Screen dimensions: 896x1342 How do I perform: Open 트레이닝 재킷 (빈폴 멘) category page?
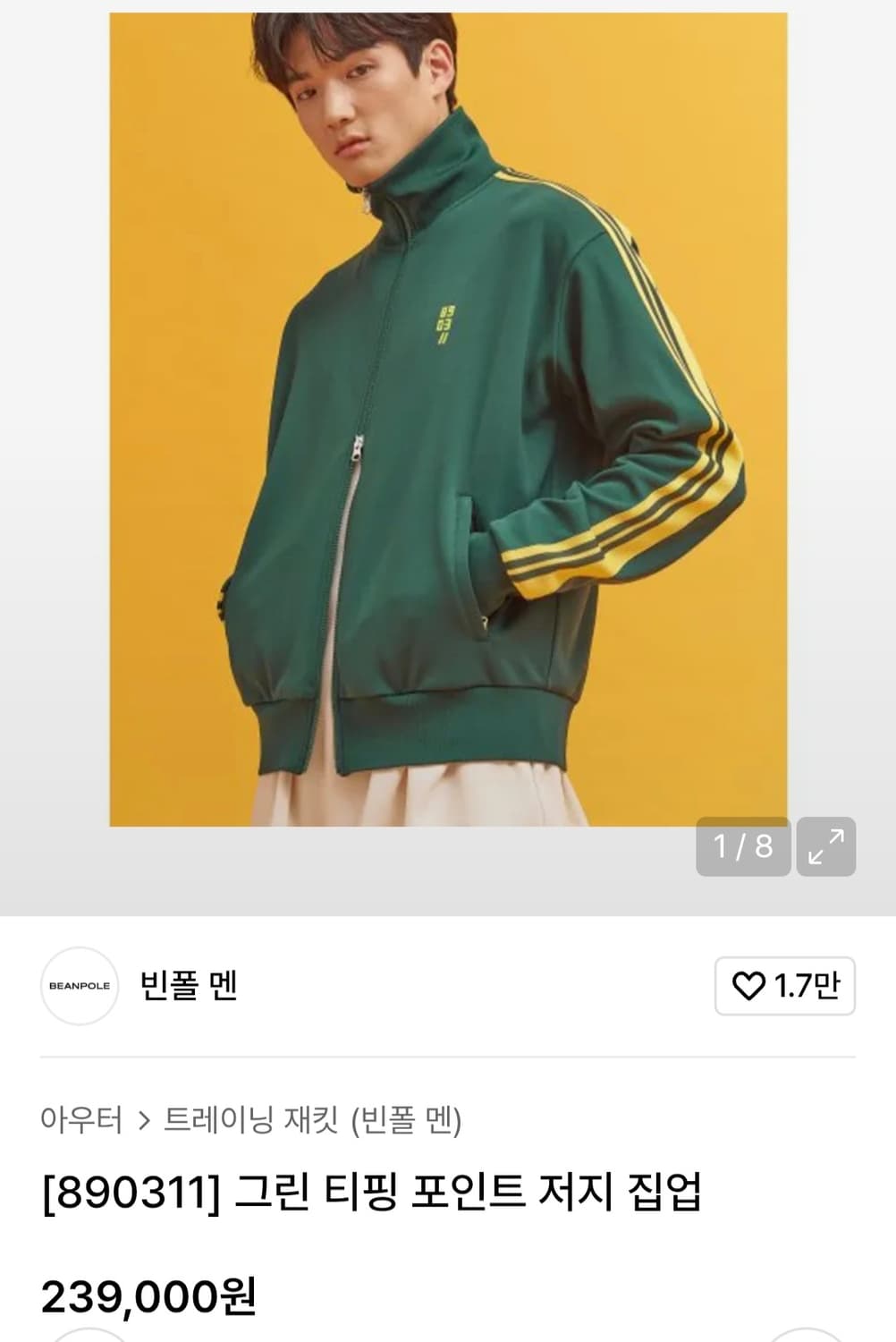313,1117
